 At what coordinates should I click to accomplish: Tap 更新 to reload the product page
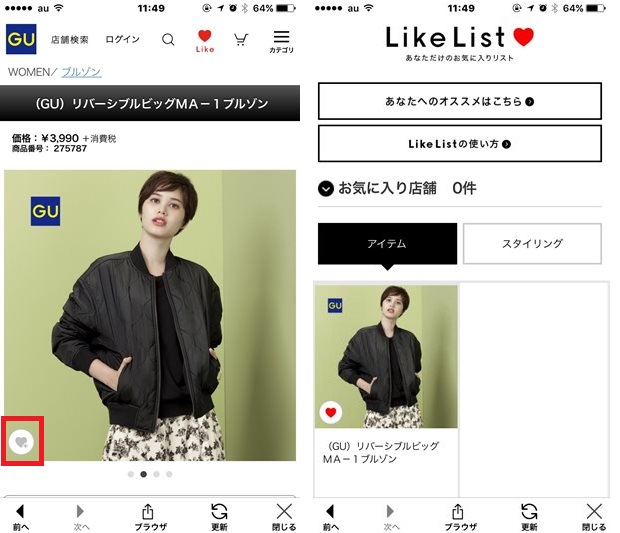[220, 516]
